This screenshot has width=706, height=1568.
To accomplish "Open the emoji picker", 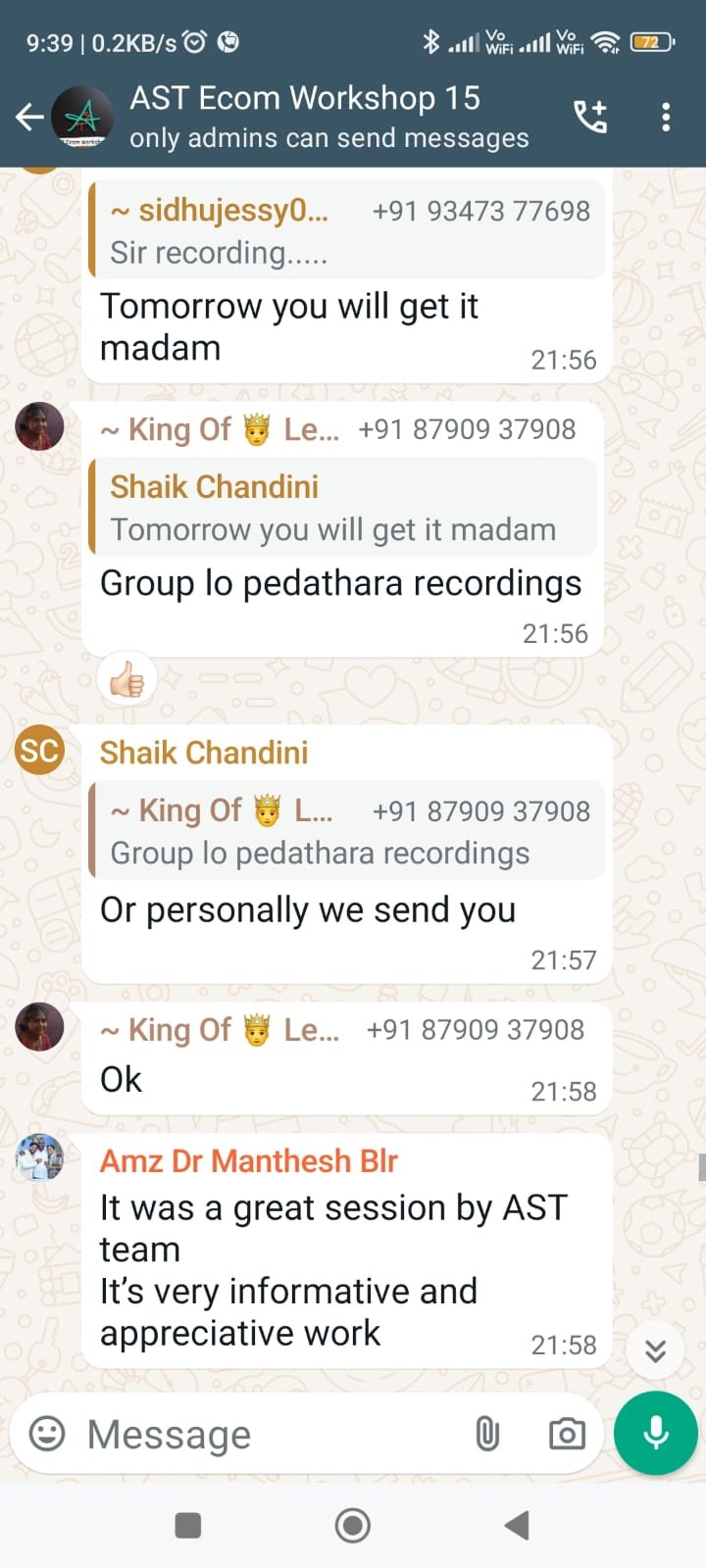I will coord(47,1434).
